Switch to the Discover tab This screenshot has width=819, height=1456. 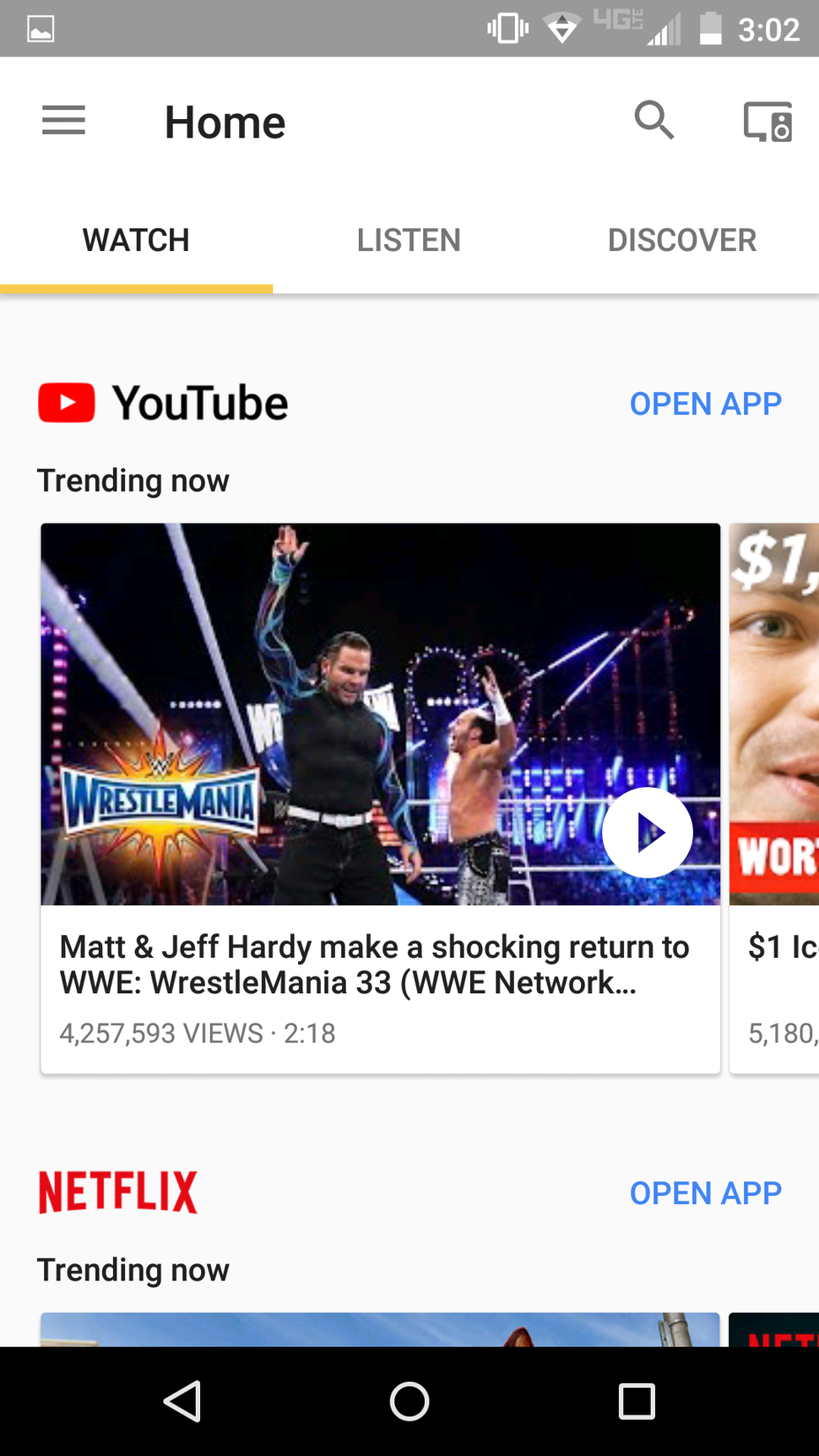click(681, 241)
